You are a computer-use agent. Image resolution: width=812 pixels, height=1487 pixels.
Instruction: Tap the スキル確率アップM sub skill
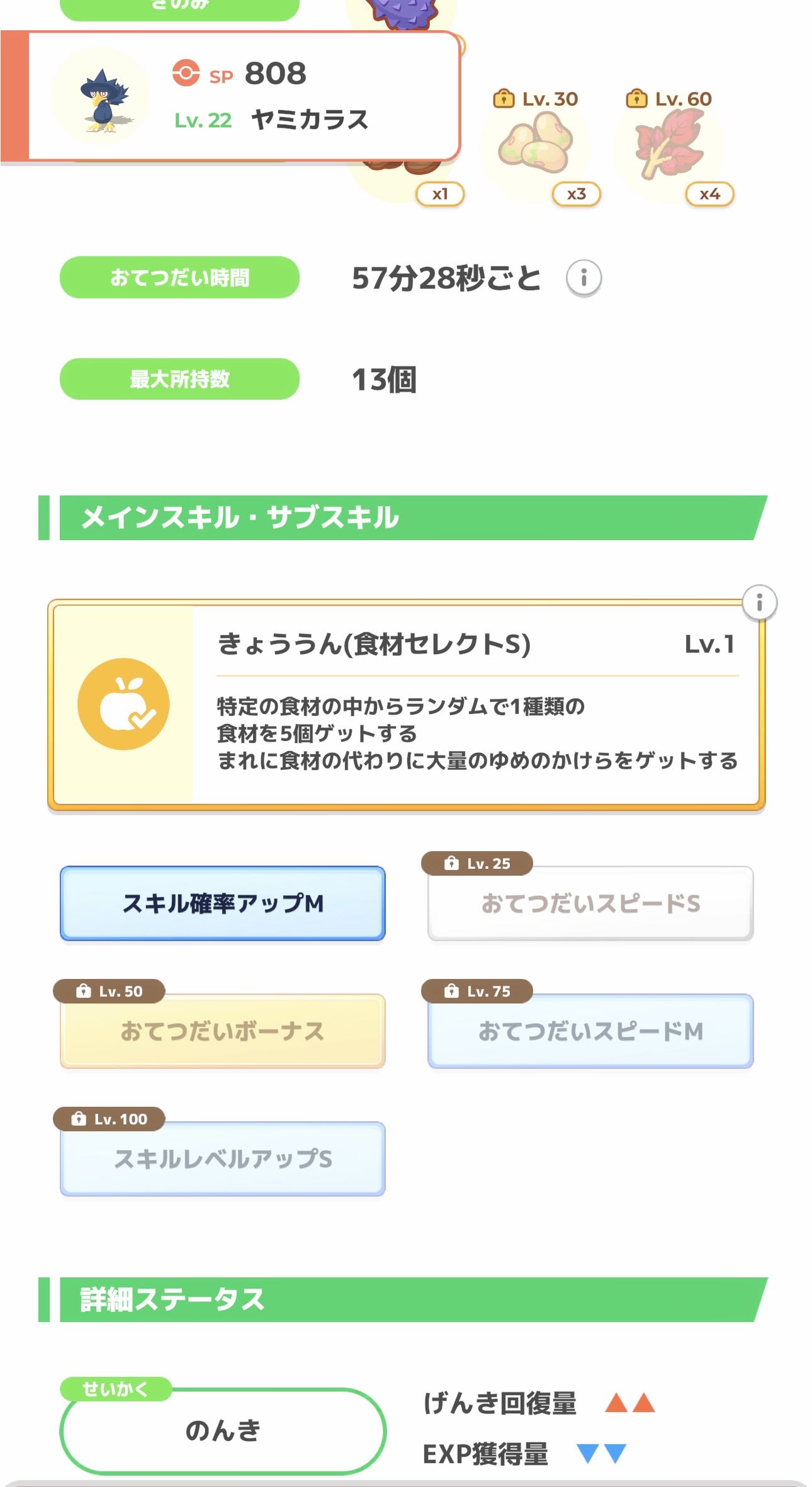click(223, 903)
